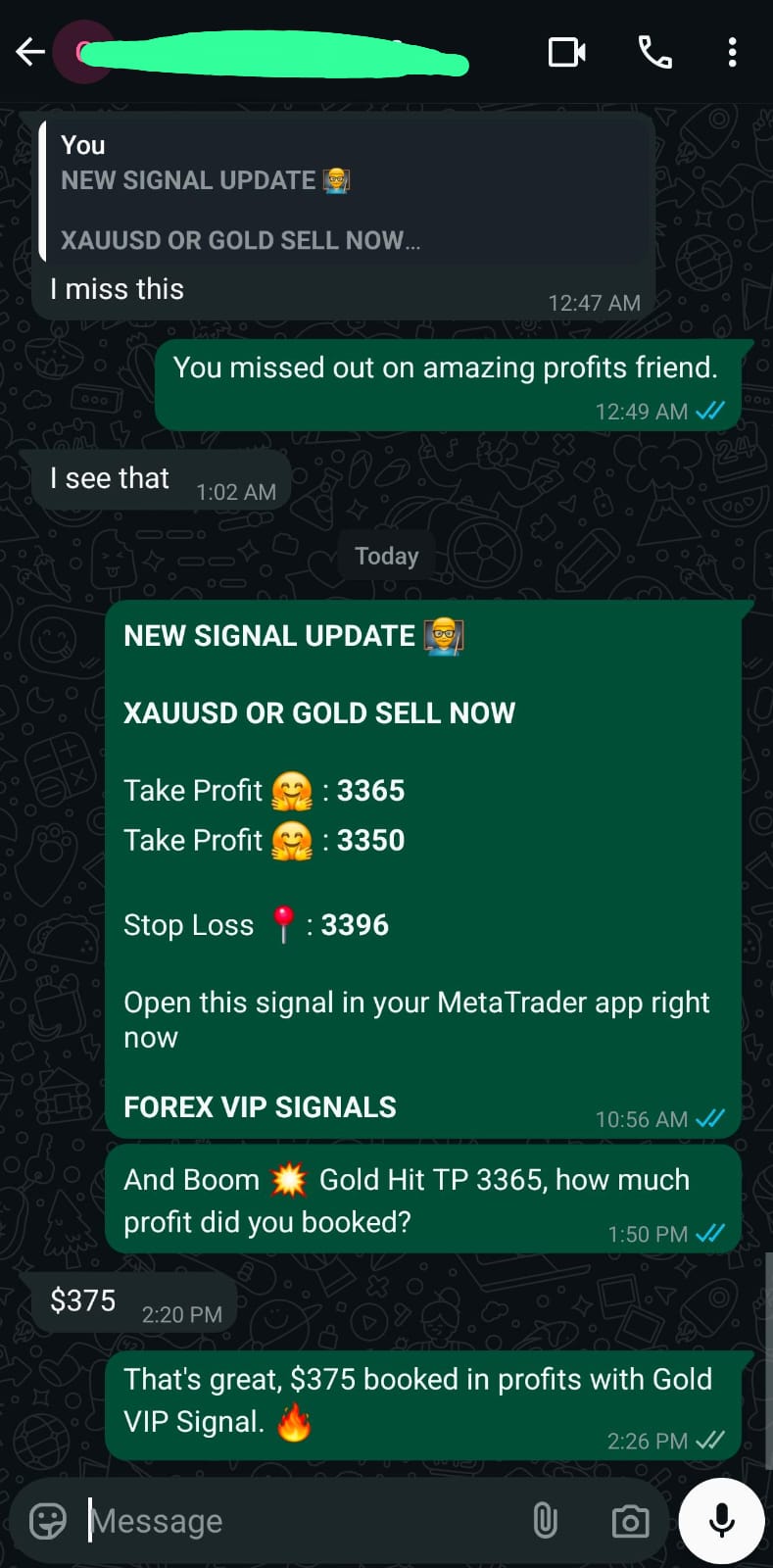Focus the Message text field
This screenshot has height=1568, width=773.
(294, 1521)
